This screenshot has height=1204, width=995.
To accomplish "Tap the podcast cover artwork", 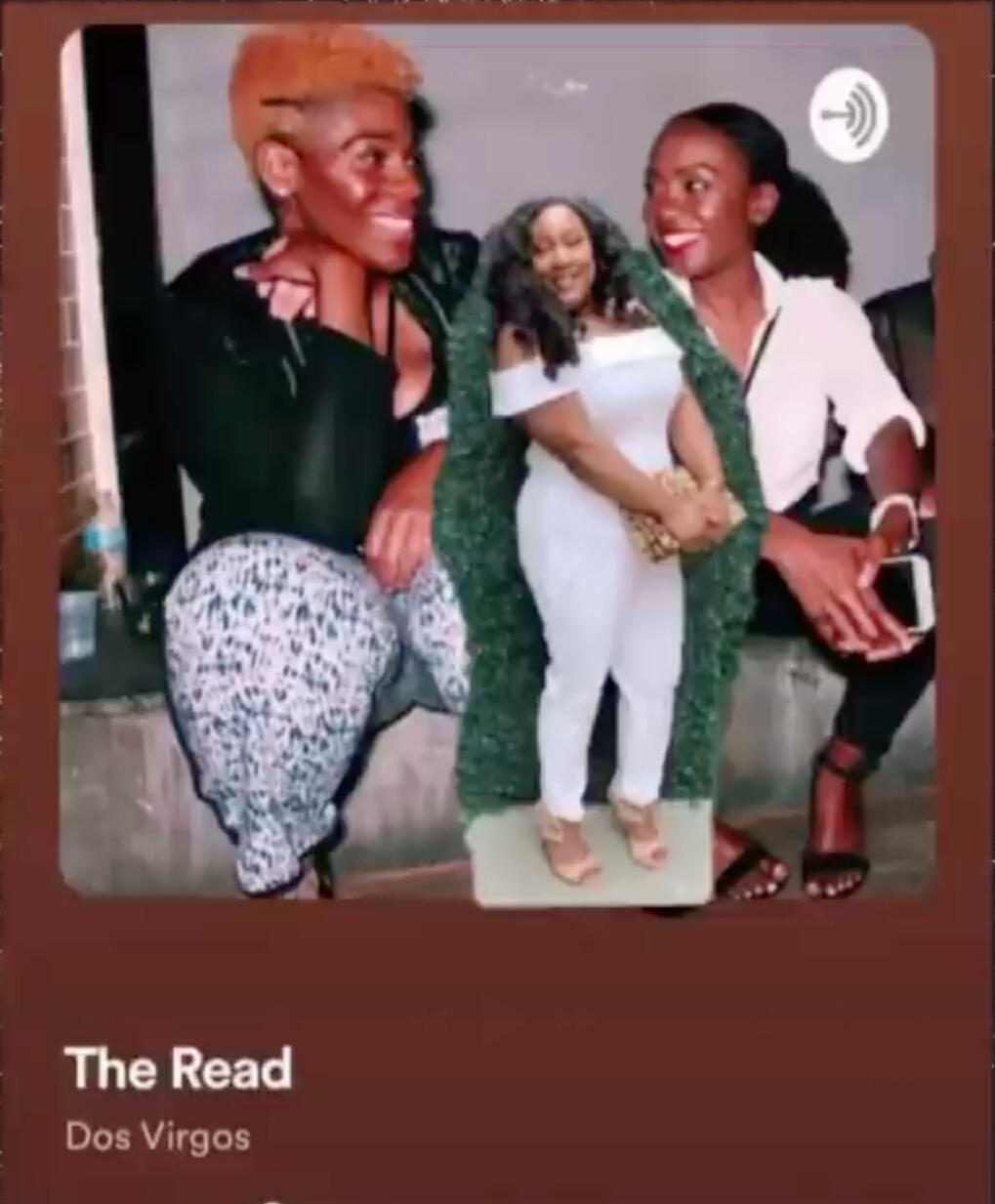I will 497,461.
